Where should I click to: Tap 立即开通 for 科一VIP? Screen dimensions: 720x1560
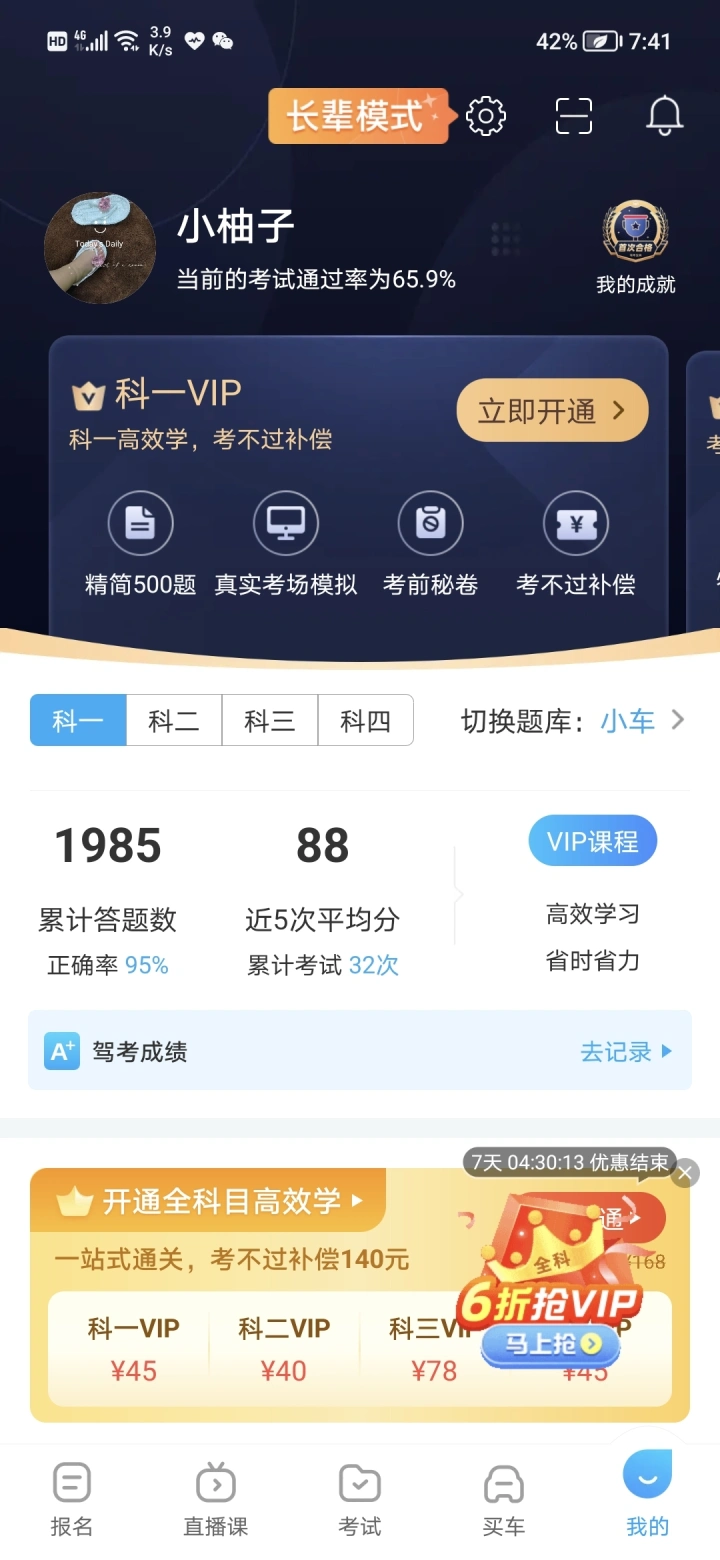pyautogui.click(x=552, y=411)
